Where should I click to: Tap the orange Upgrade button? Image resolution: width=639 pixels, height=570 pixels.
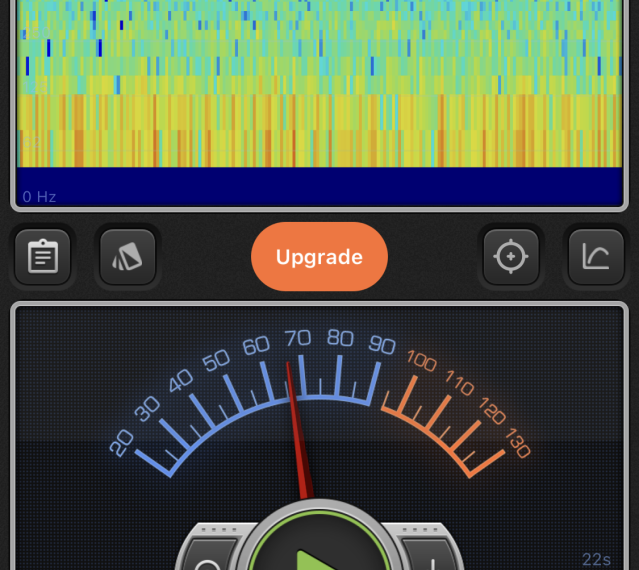click(319, 257)
